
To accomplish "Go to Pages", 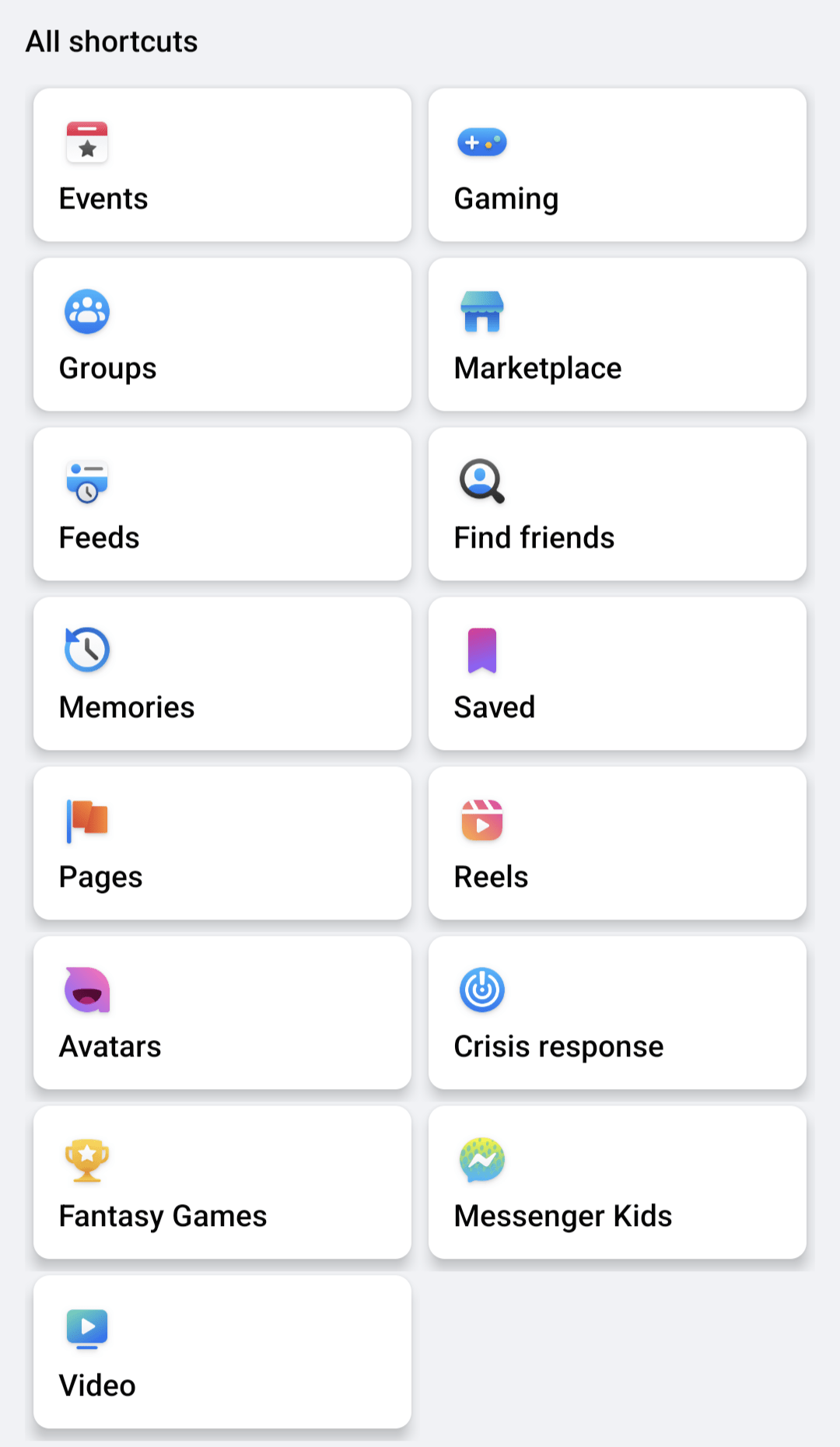I will (222, 843).
